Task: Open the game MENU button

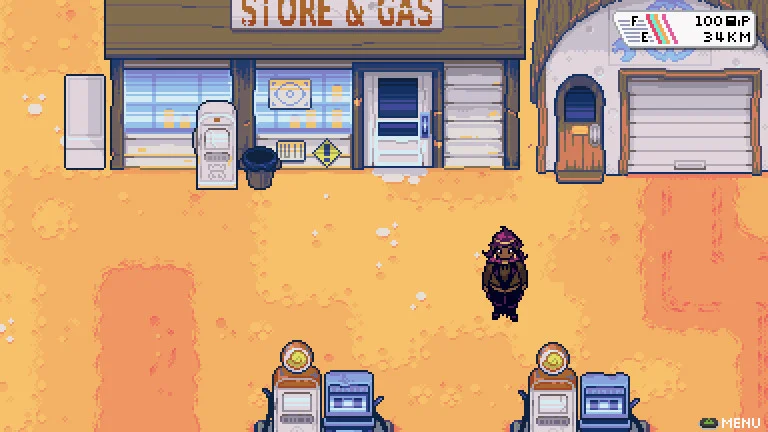Action: point(731,423)
